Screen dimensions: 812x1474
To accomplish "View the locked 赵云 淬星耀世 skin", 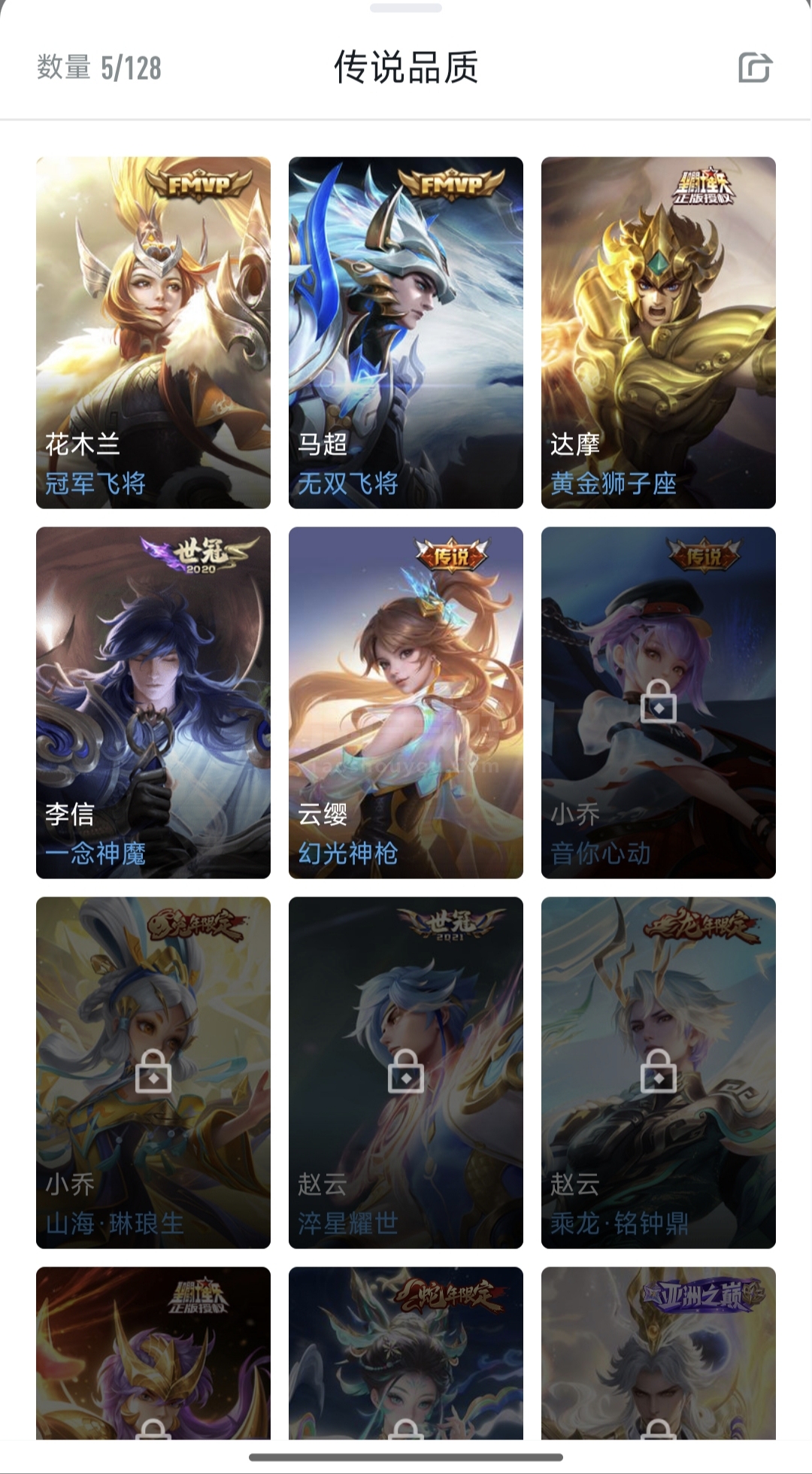I will 406,1072.
